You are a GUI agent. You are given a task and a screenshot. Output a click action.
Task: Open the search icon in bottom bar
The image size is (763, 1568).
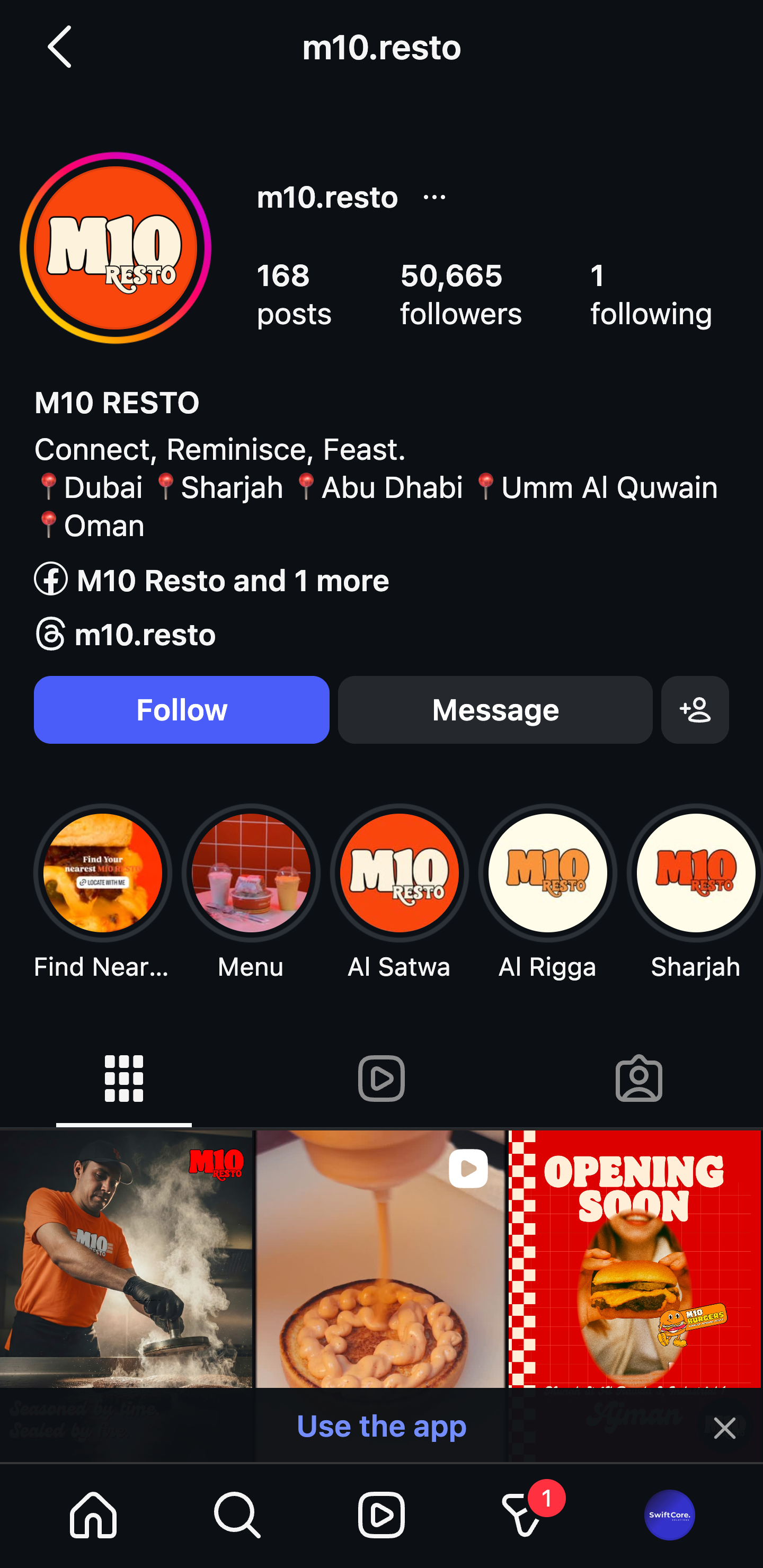237,1516
